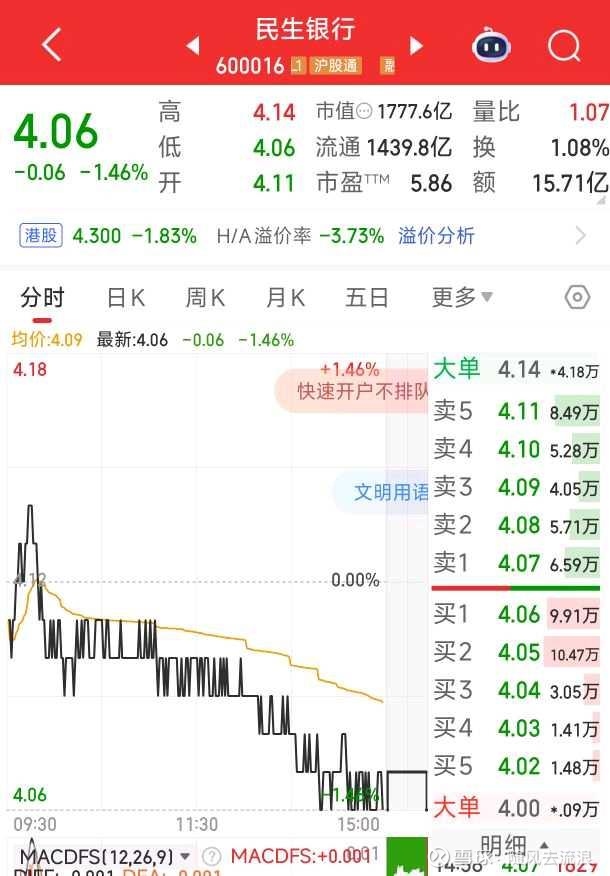Tap the 快速开户不排队 banner
610x876 pixels.
point(362,391)
